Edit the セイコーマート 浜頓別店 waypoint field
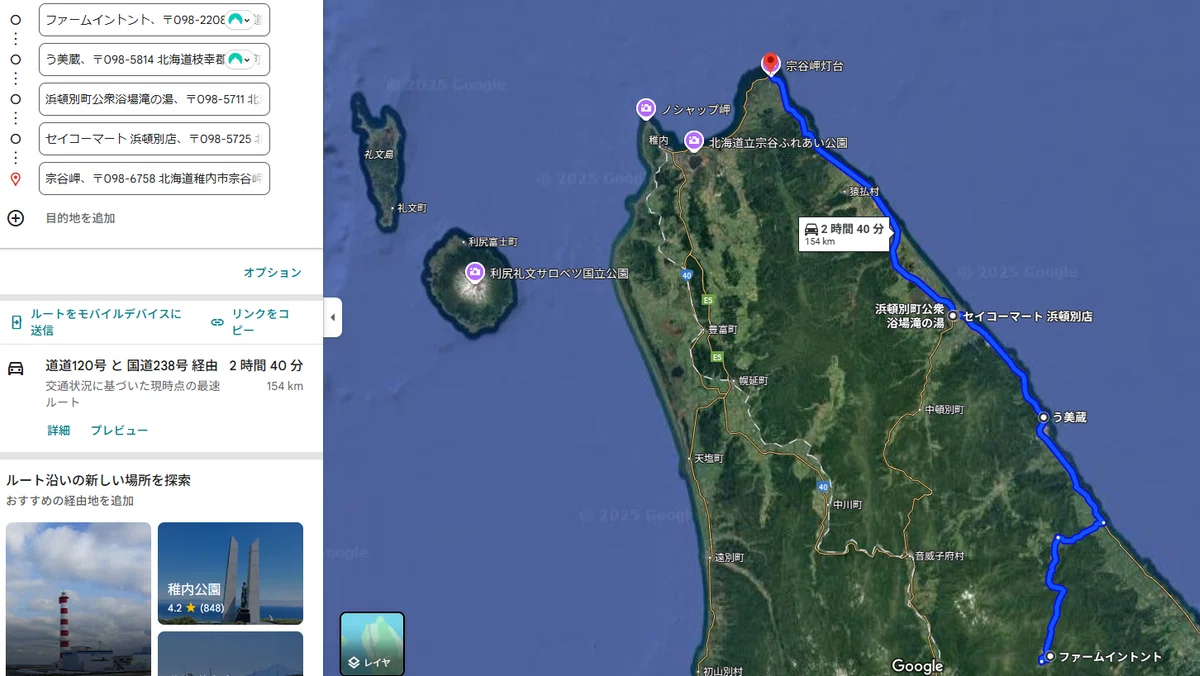1200x676 pixels. (154, 139)
